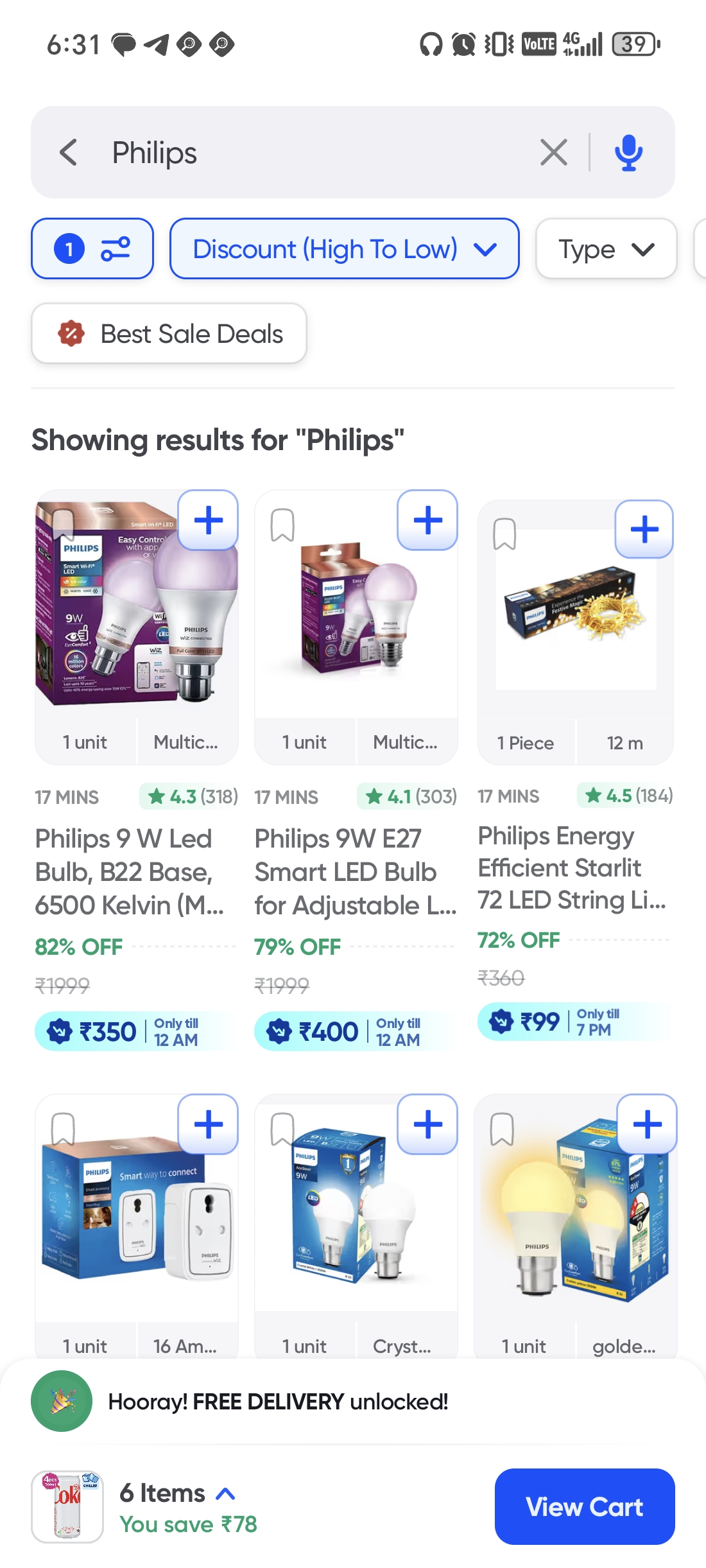This screenshot has width=706, height=1568.
Task: Go back from Philips search results
Action: tap(69, 153)
